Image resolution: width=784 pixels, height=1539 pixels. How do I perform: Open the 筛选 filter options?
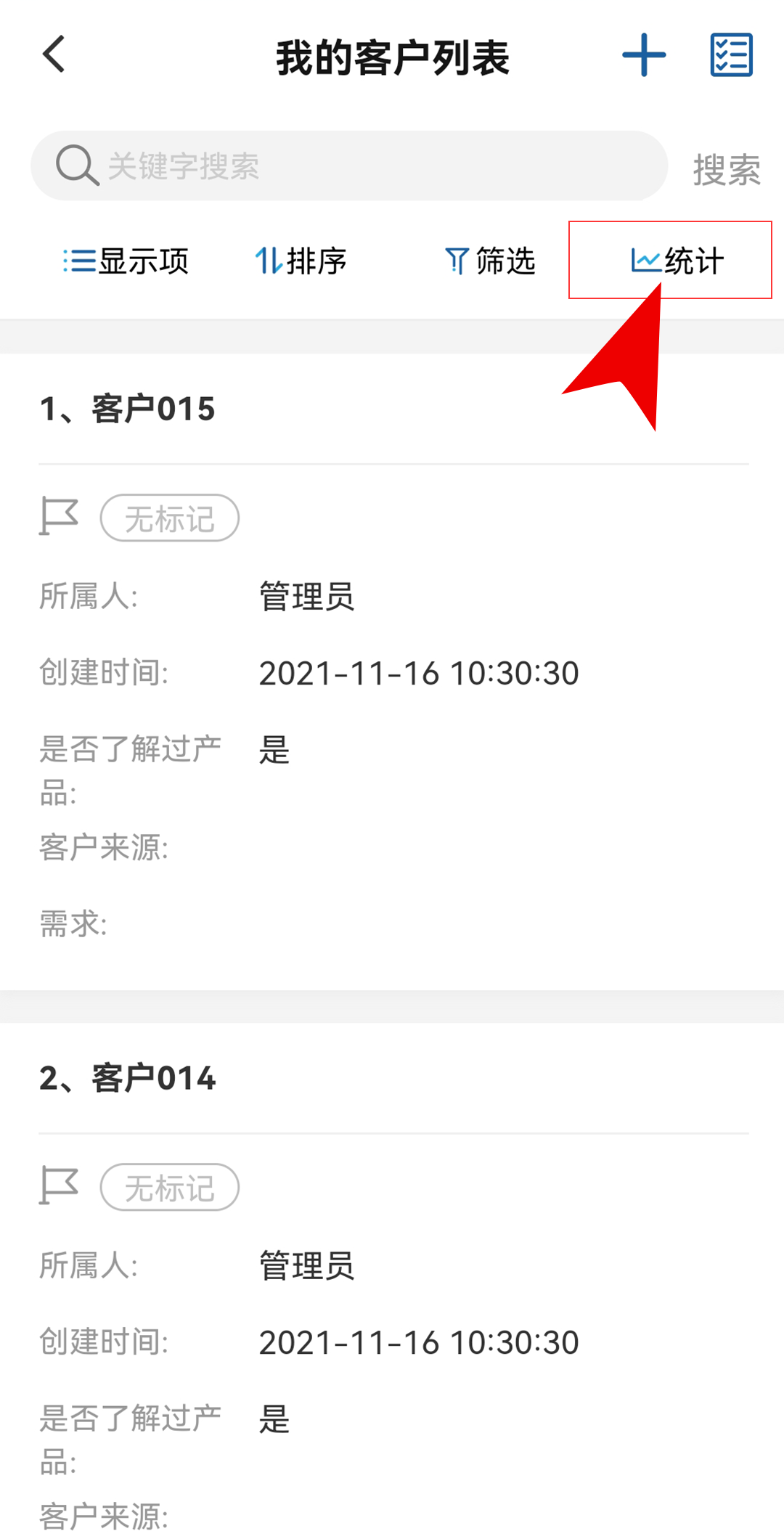pyautogui.click(x=490, y=261)
